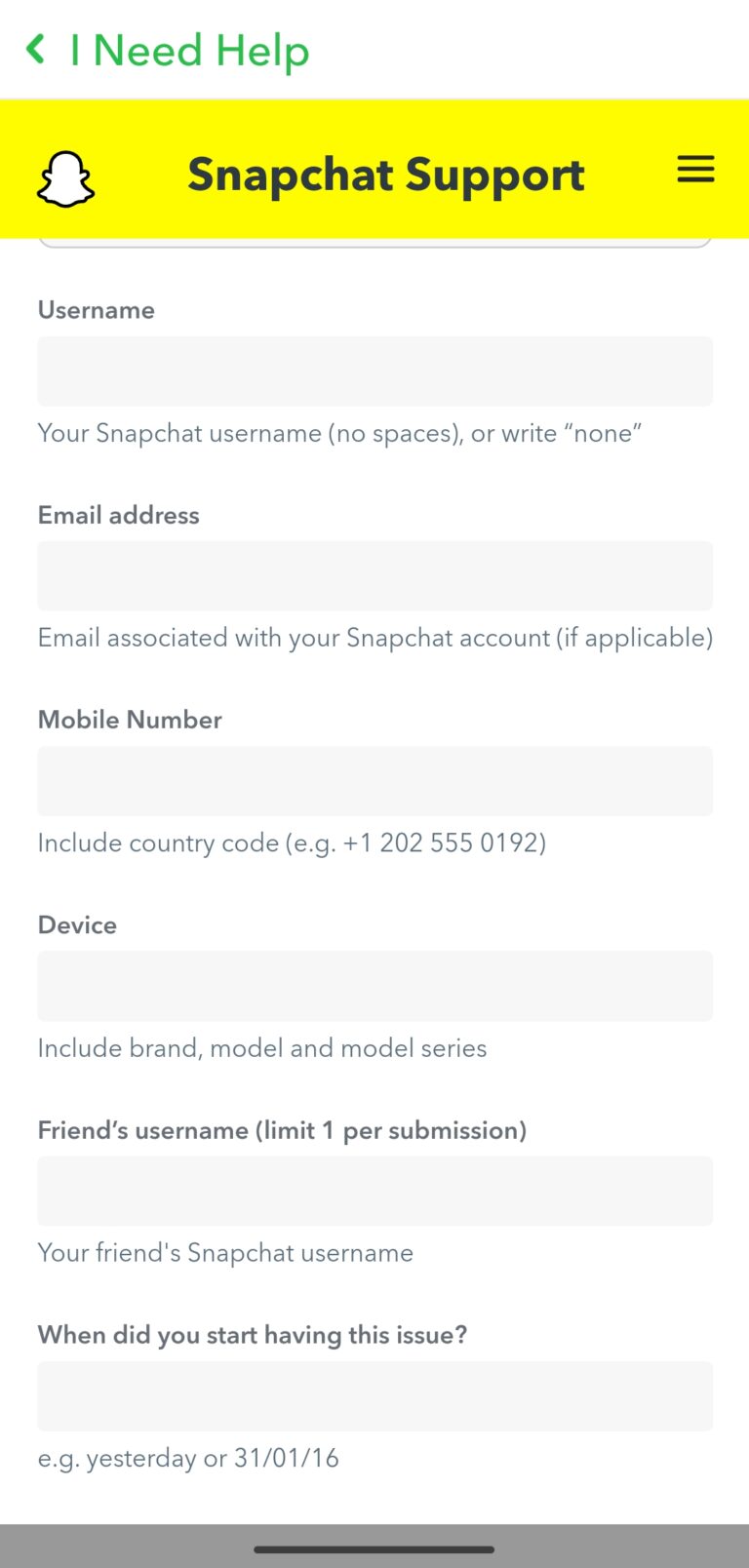749x1568 pixels.
Task: Click the back chevron arrow
Action: click(x=35, y=49)
